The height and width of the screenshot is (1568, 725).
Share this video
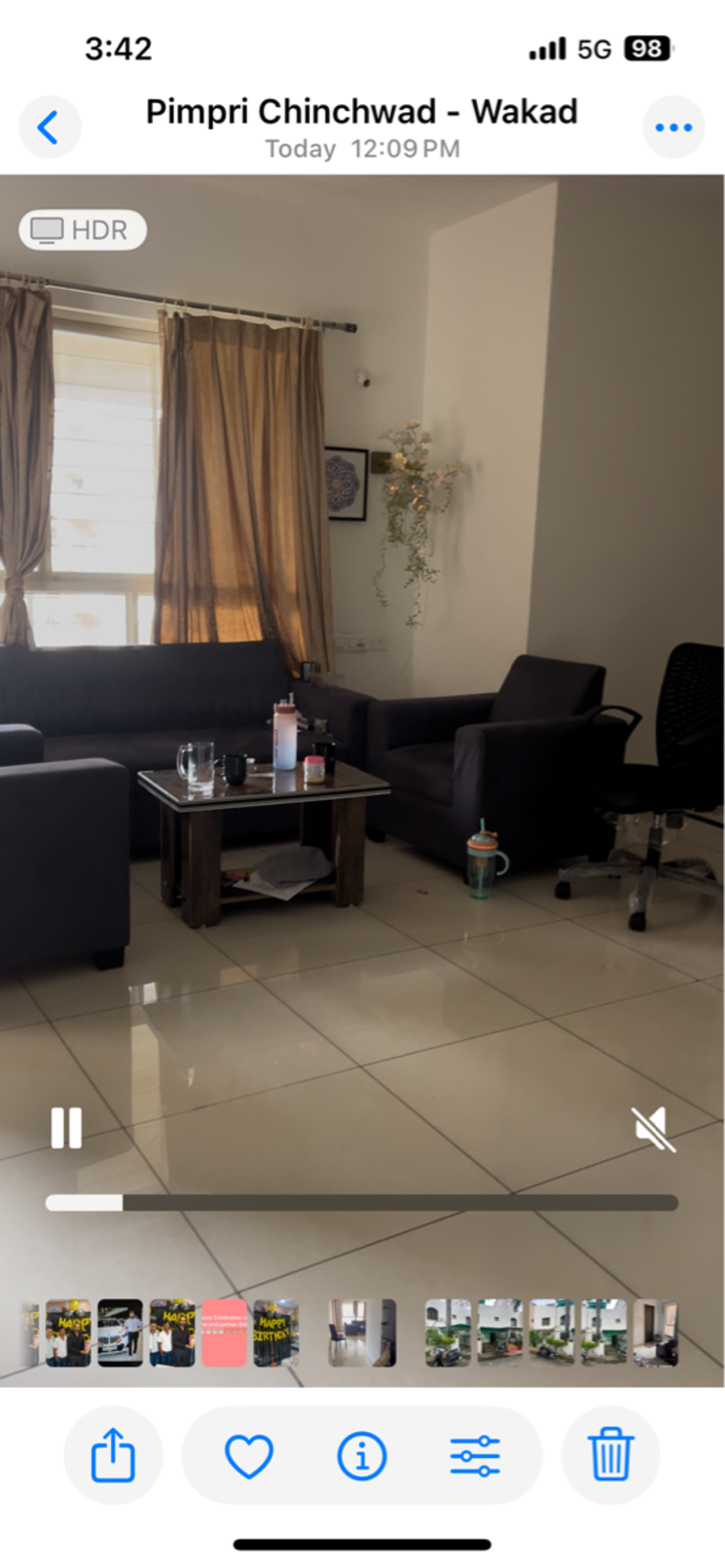[x=113, y=1455]
